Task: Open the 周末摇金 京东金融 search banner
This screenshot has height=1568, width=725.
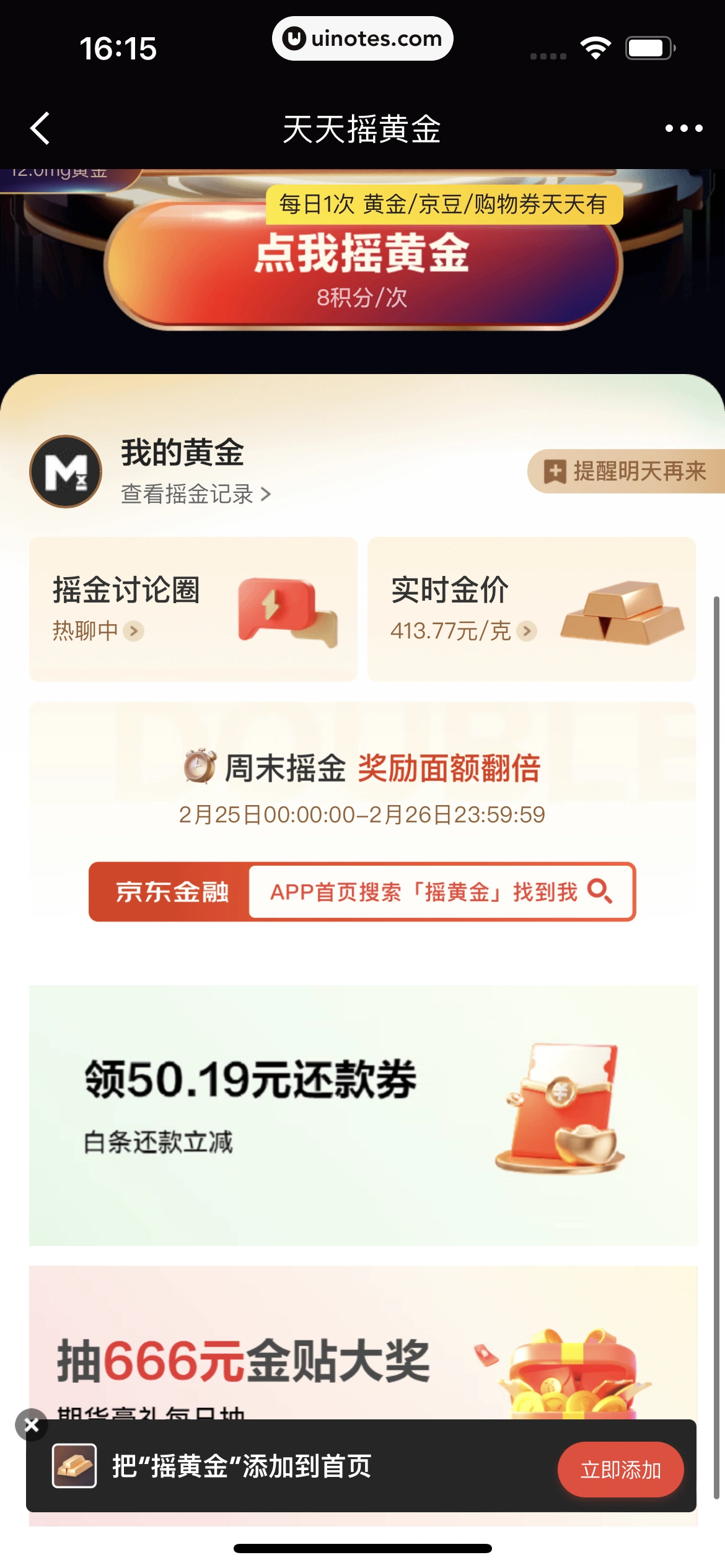Action: pyautogui.click(x=362, y=892)
